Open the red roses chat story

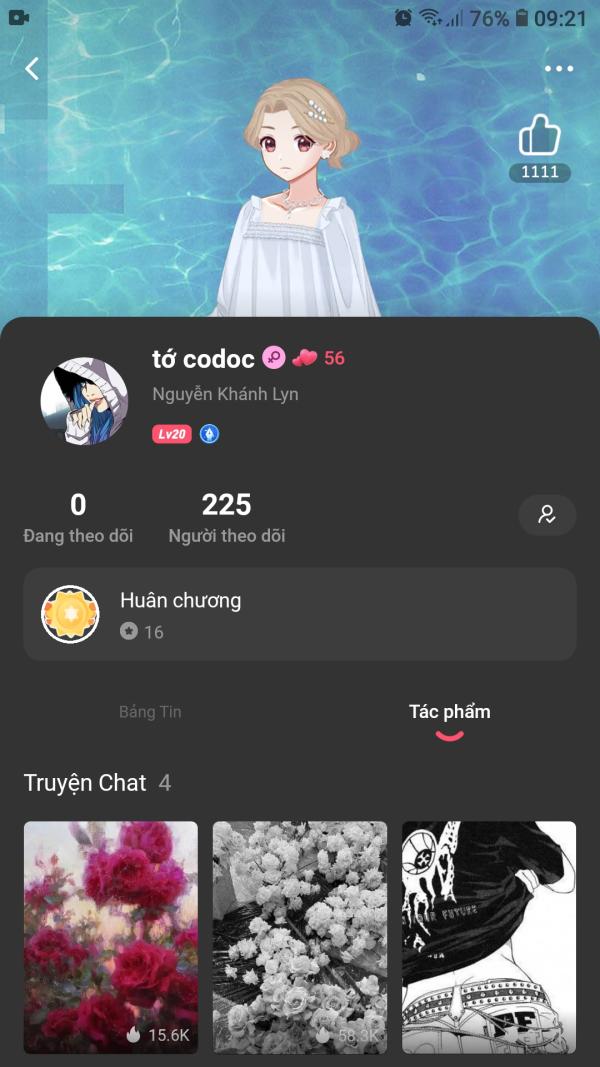click(111, 937)
